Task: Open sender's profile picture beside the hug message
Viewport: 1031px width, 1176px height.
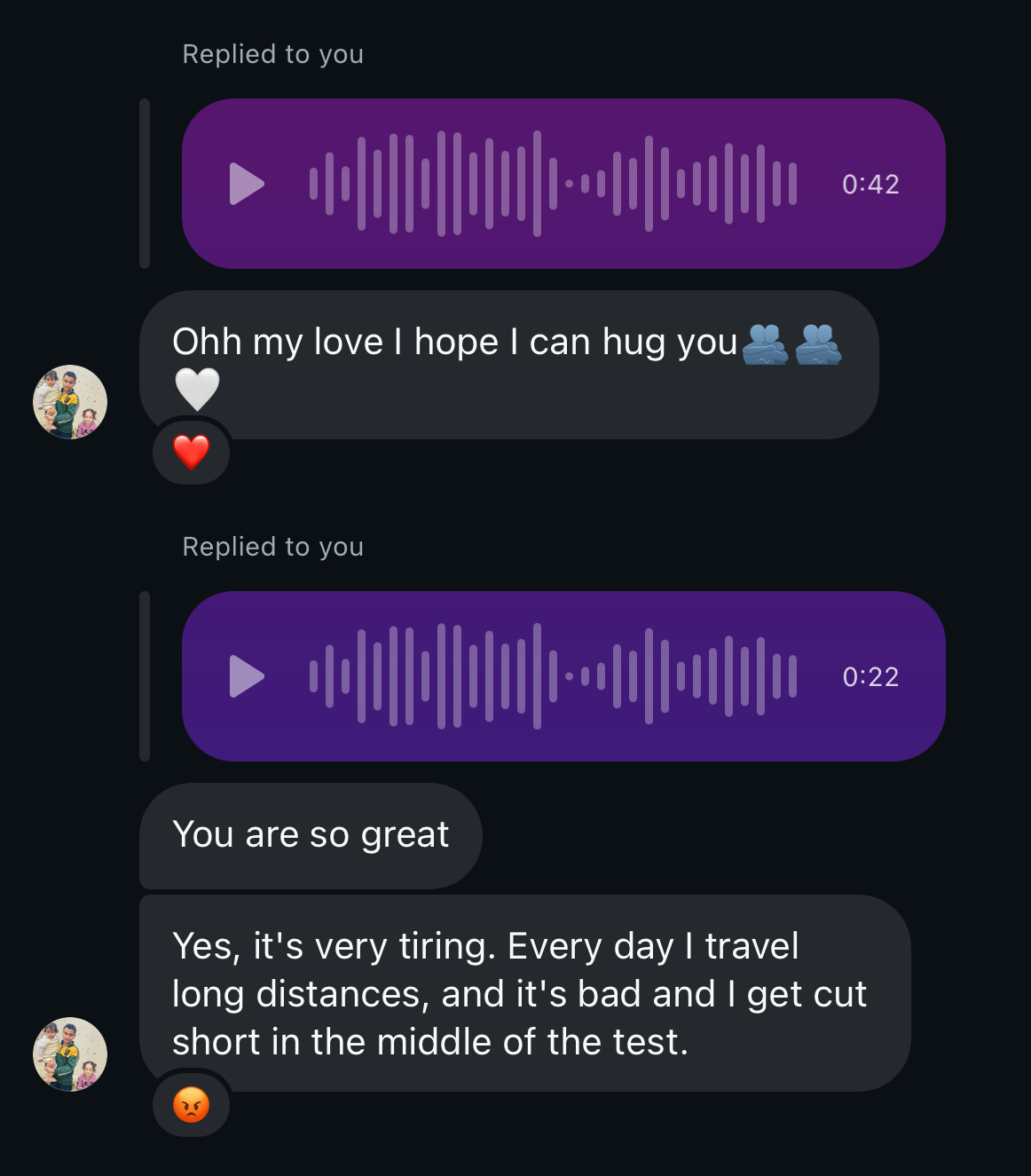Action: pos(70,402)
